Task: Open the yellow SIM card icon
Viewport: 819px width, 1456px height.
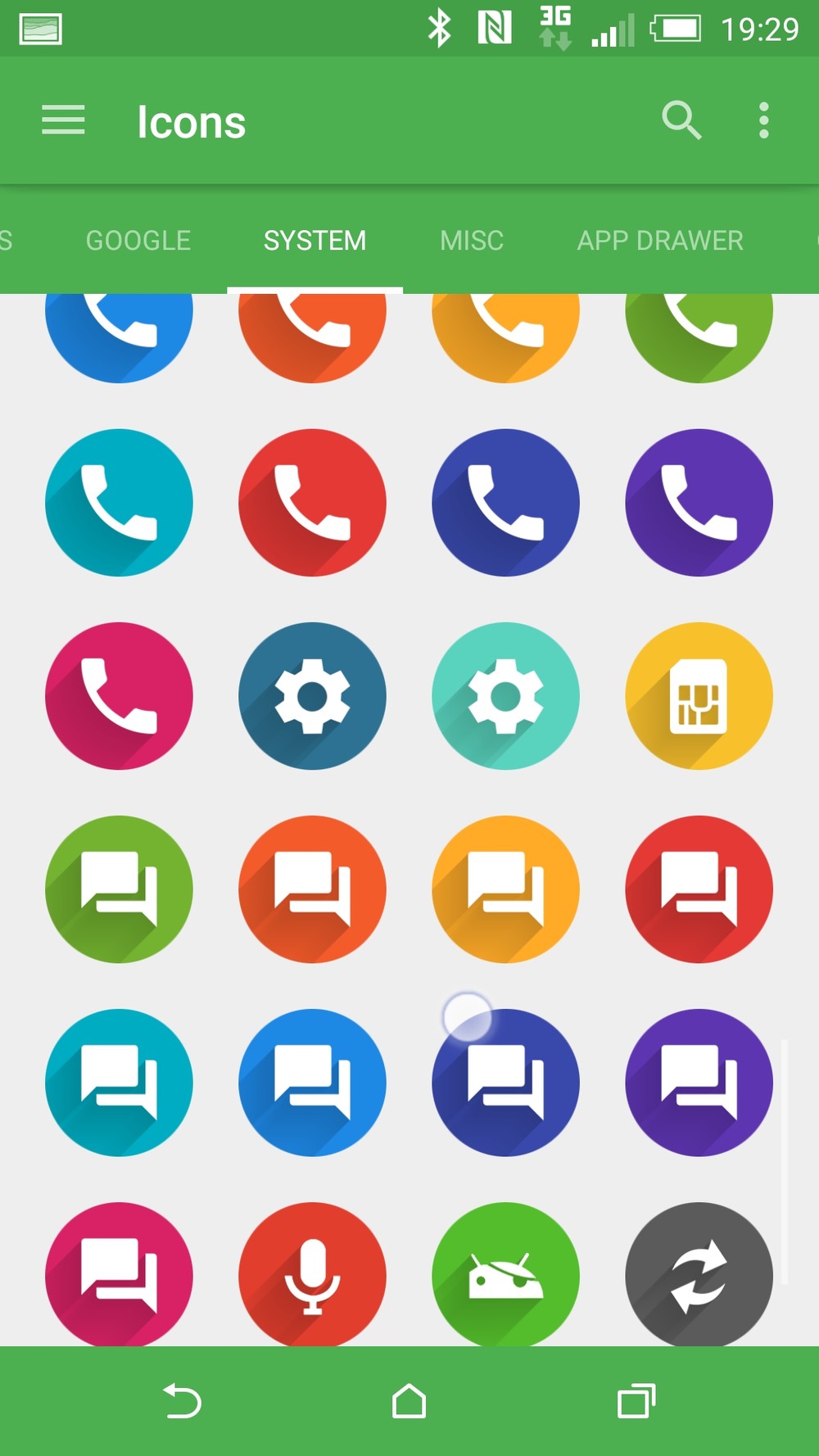Action: (699, 695)
